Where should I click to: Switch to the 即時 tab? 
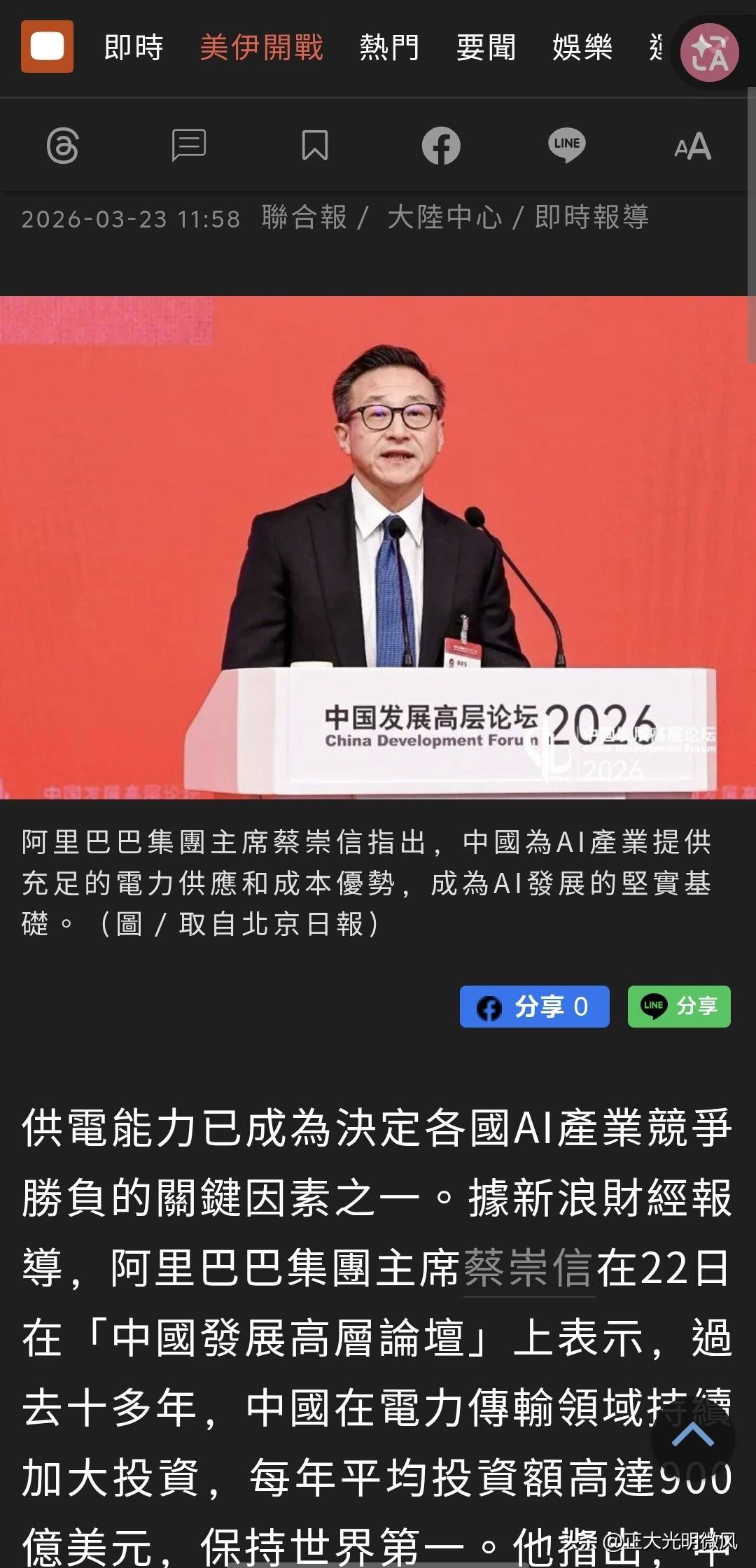pos(133,48)
